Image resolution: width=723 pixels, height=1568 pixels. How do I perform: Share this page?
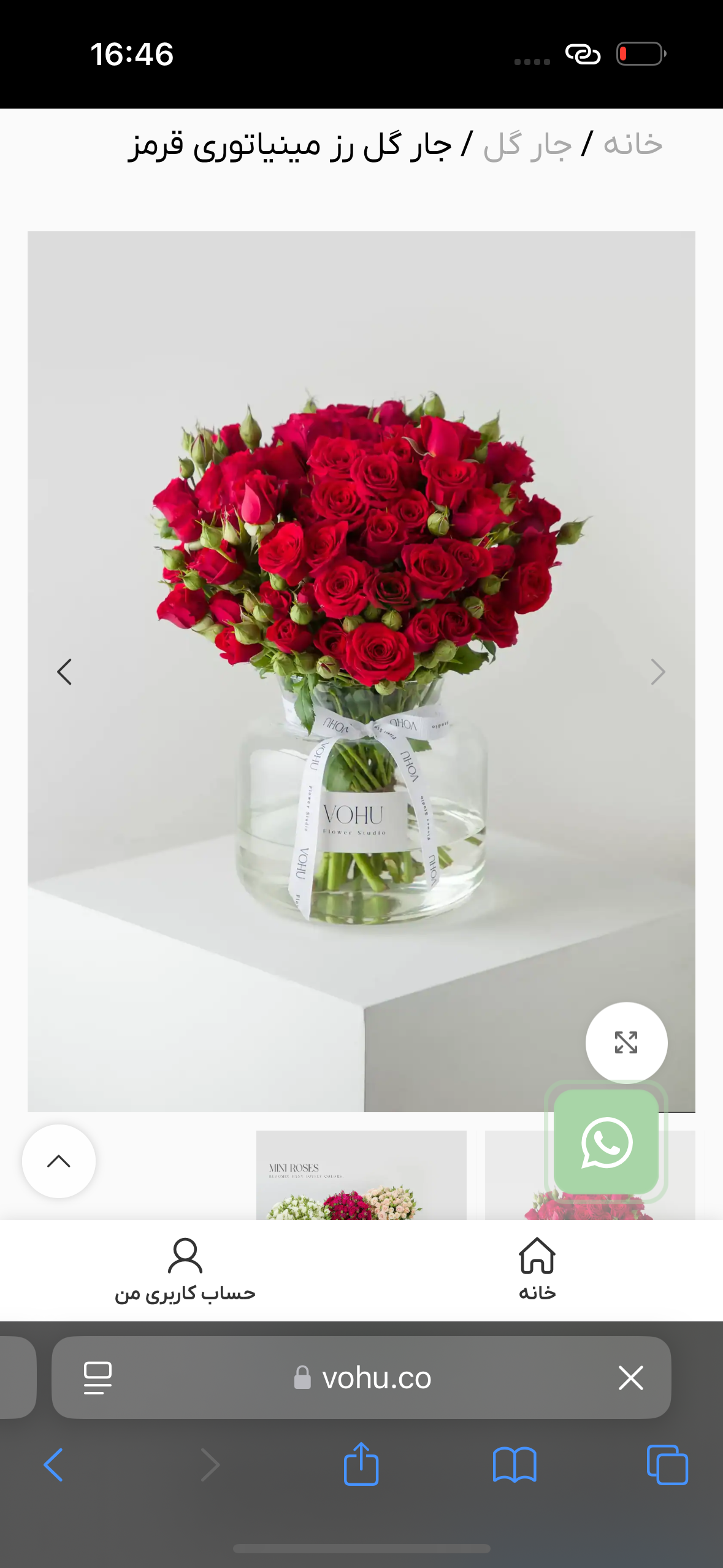(361, 1465)
